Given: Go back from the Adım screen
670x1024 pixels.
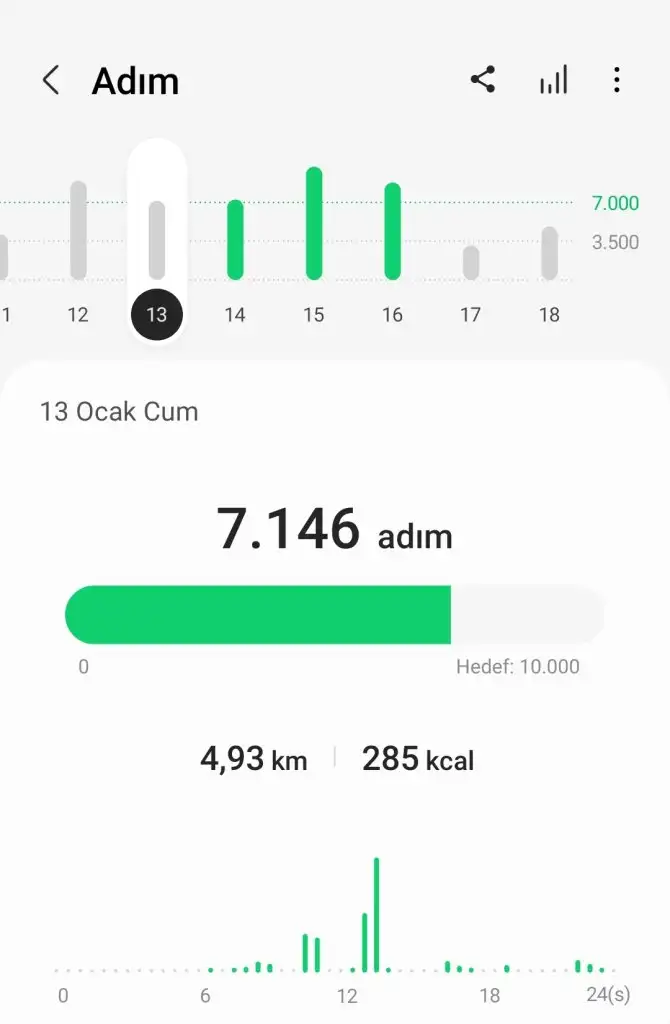Looking at the screenshot, I should tap(51, 81).
